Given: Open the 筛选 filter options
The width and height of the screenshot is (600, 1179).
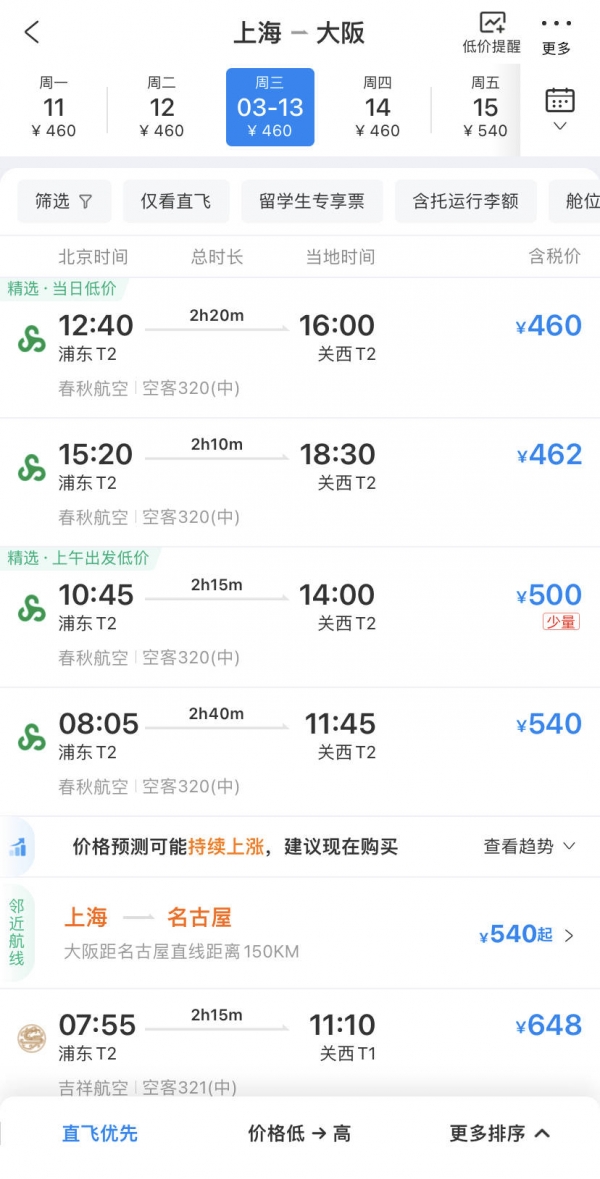Looking at the screenshot, I should click(64, 201).
